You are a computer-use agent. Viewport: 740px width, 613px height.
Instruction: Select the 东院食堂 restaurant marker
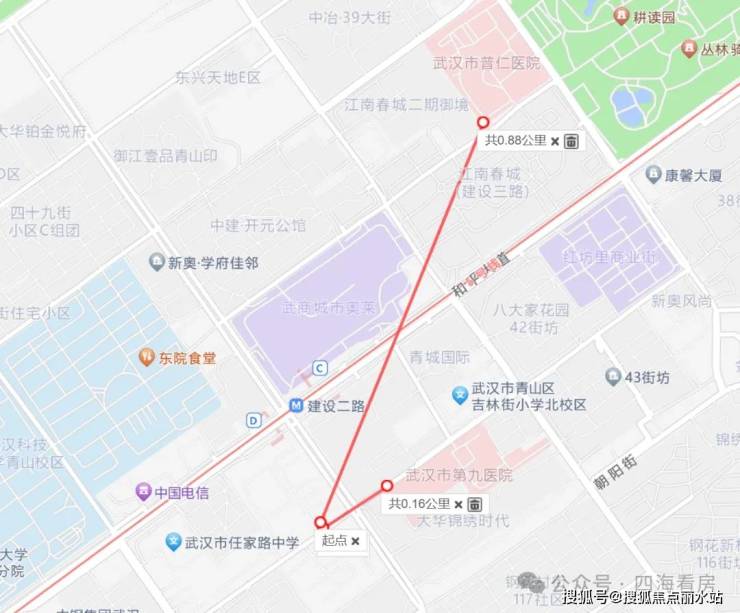tap(146, 357)
